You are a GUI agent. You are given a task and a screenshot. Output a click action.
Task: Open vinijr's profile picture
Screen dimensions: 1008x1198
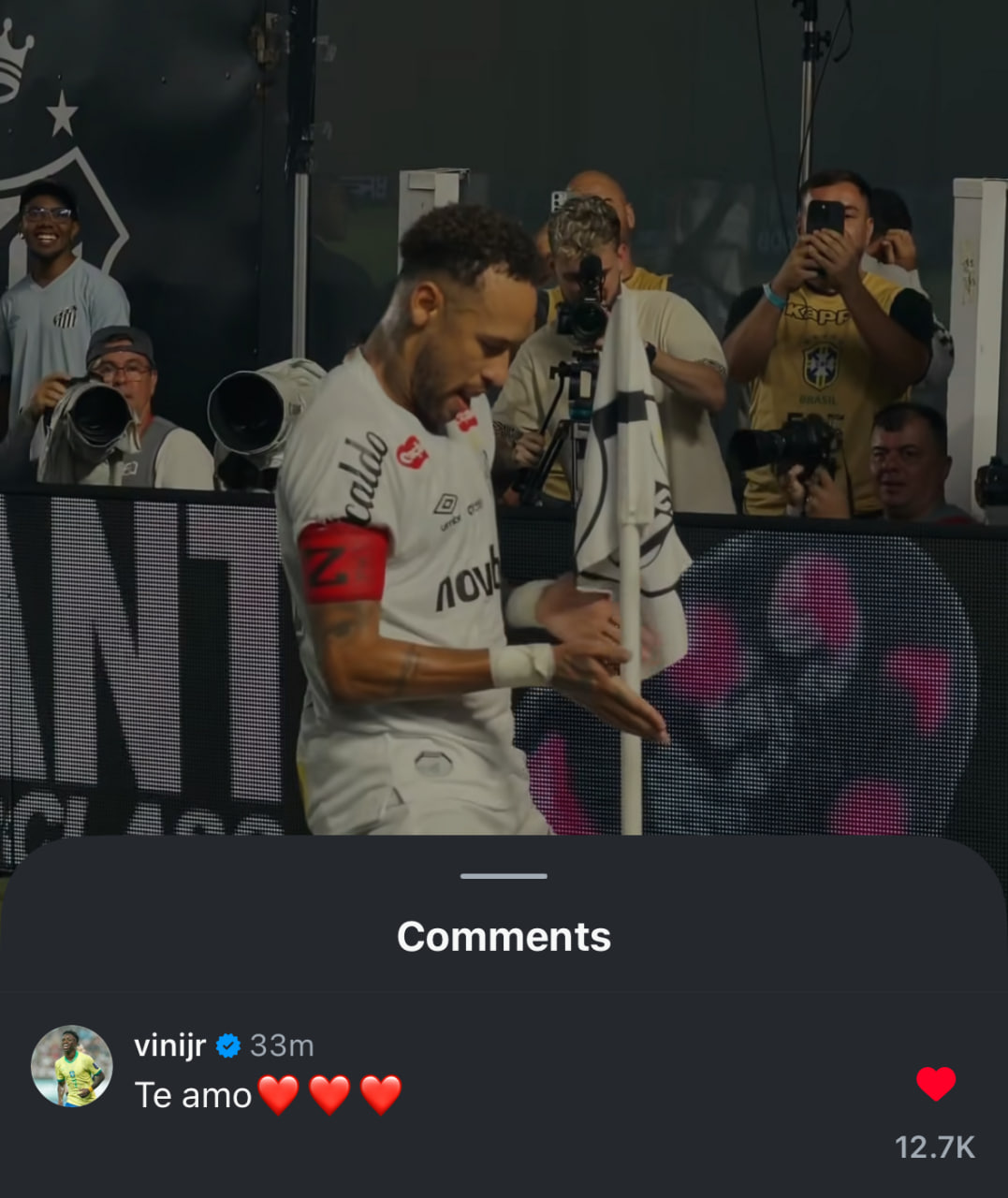[72, 1066]
